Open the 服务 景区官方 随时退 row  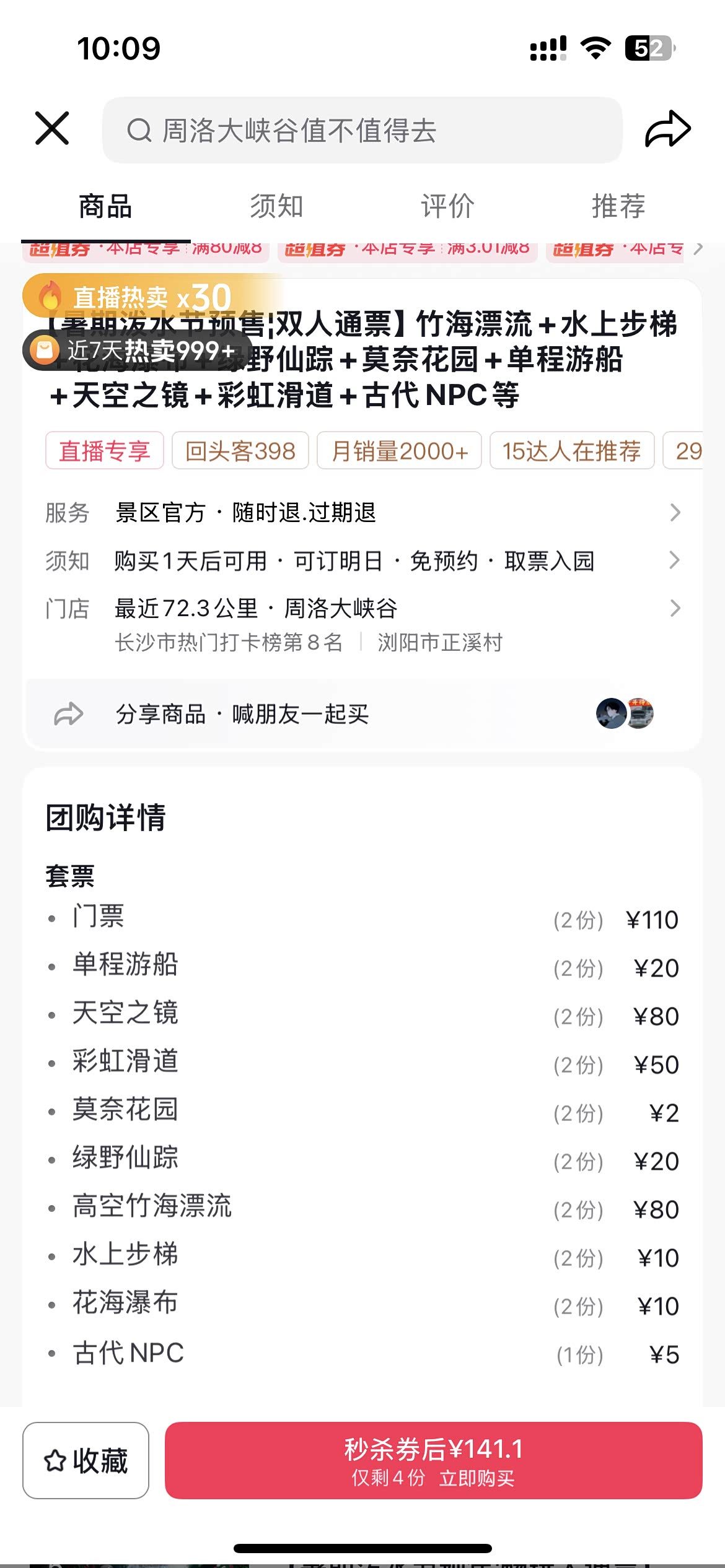tap(362, 513)
